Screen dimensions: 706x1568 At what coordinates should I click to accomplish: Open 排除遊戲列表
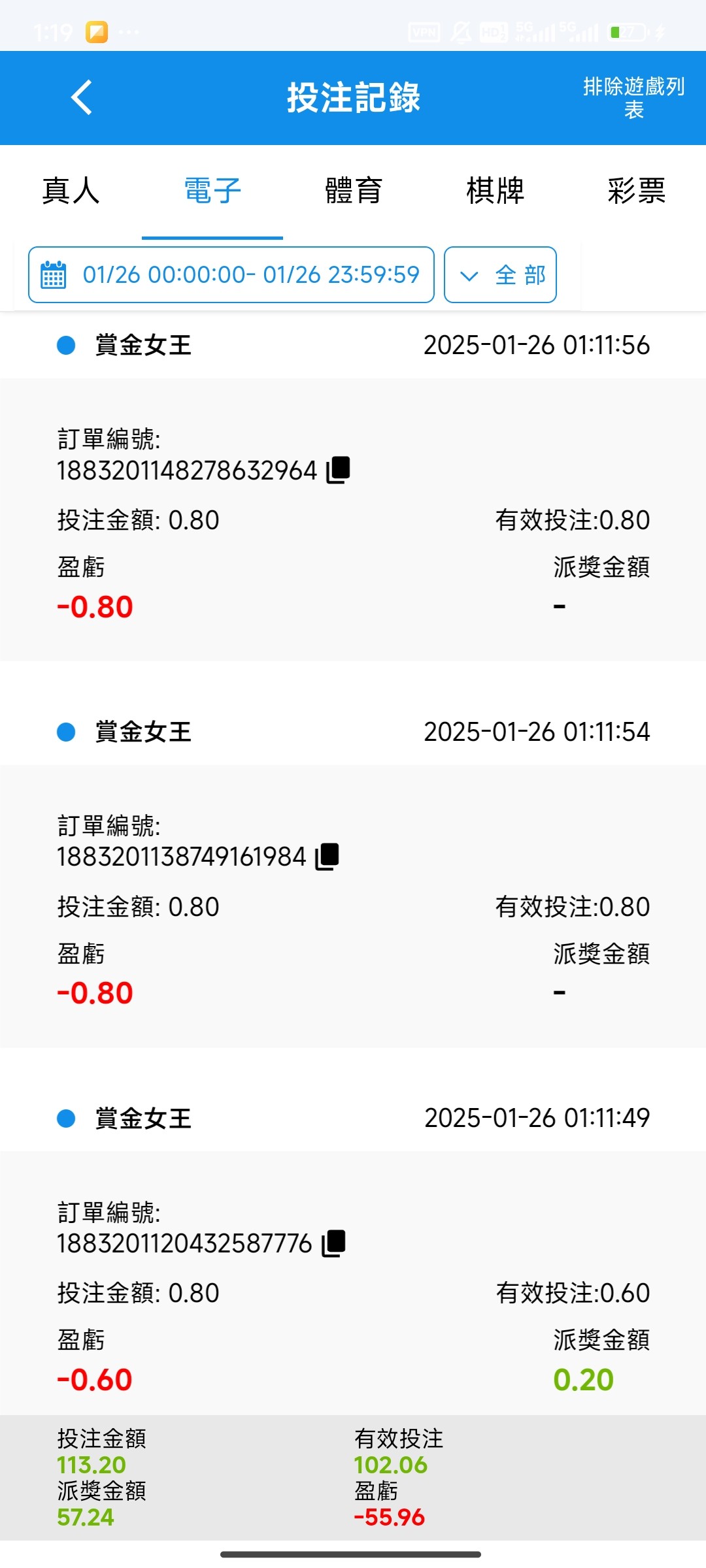[633, 98]
